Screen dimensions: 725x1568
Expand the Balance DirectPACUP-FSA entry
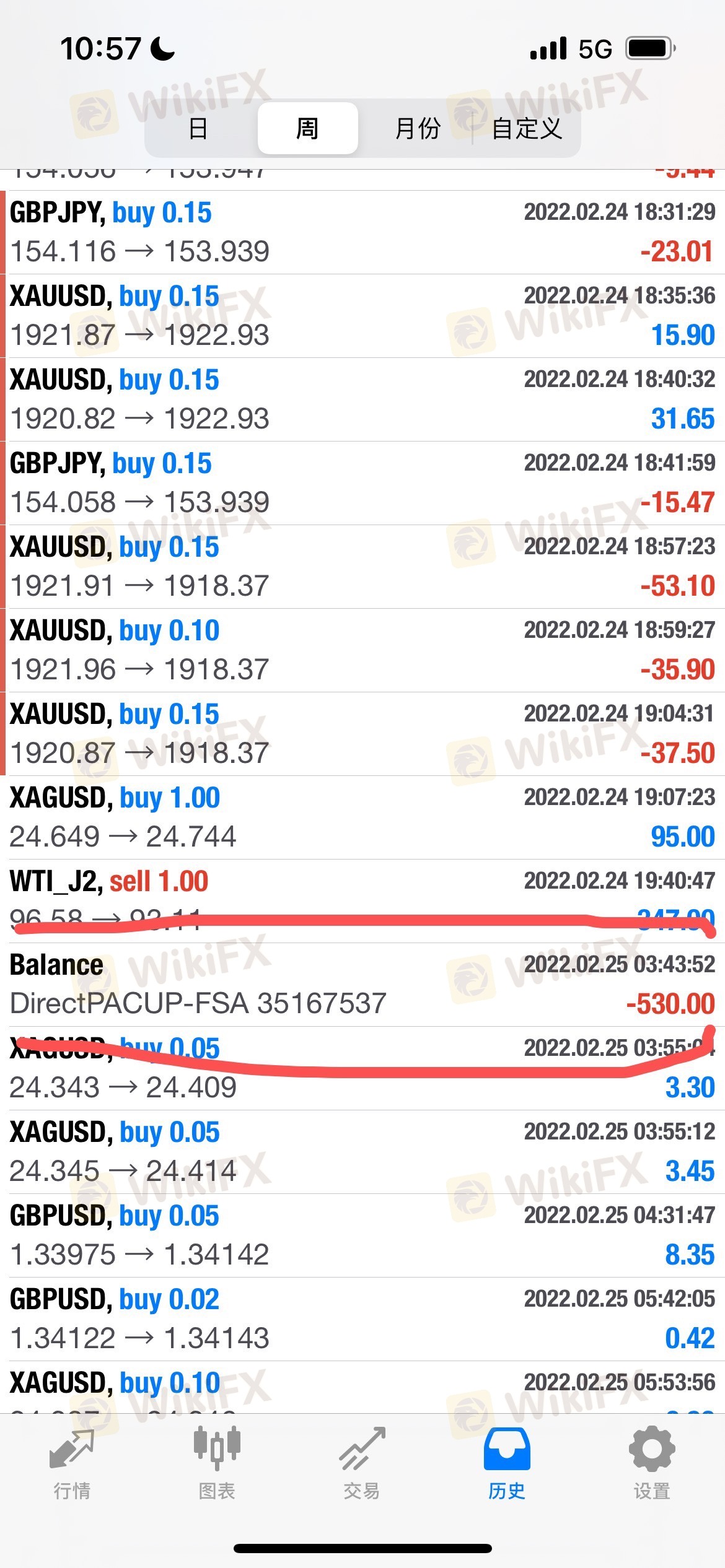pyautogui.click(x=362, y=985)
